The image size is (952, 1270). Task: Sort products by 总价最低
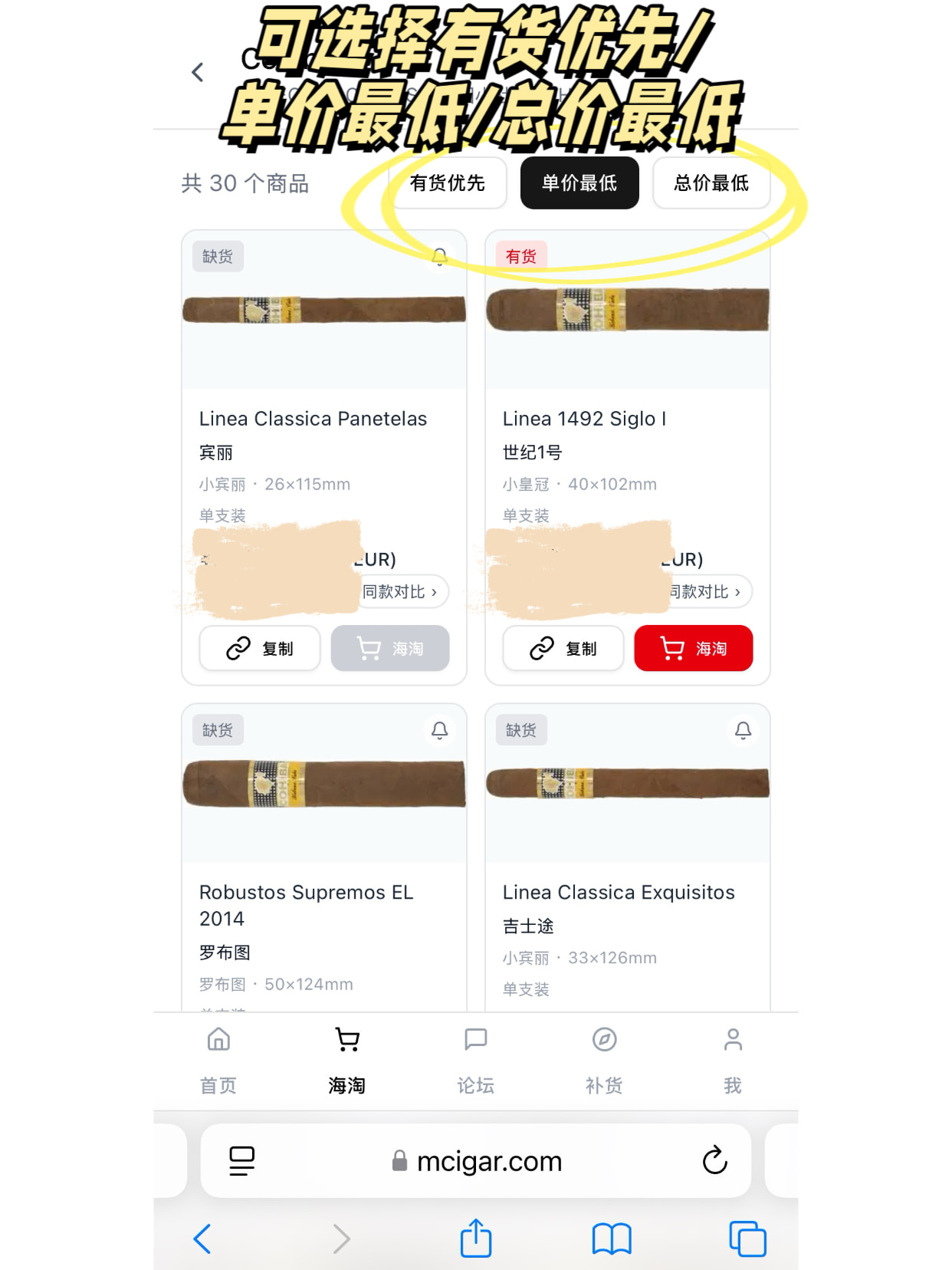(711, 183)
